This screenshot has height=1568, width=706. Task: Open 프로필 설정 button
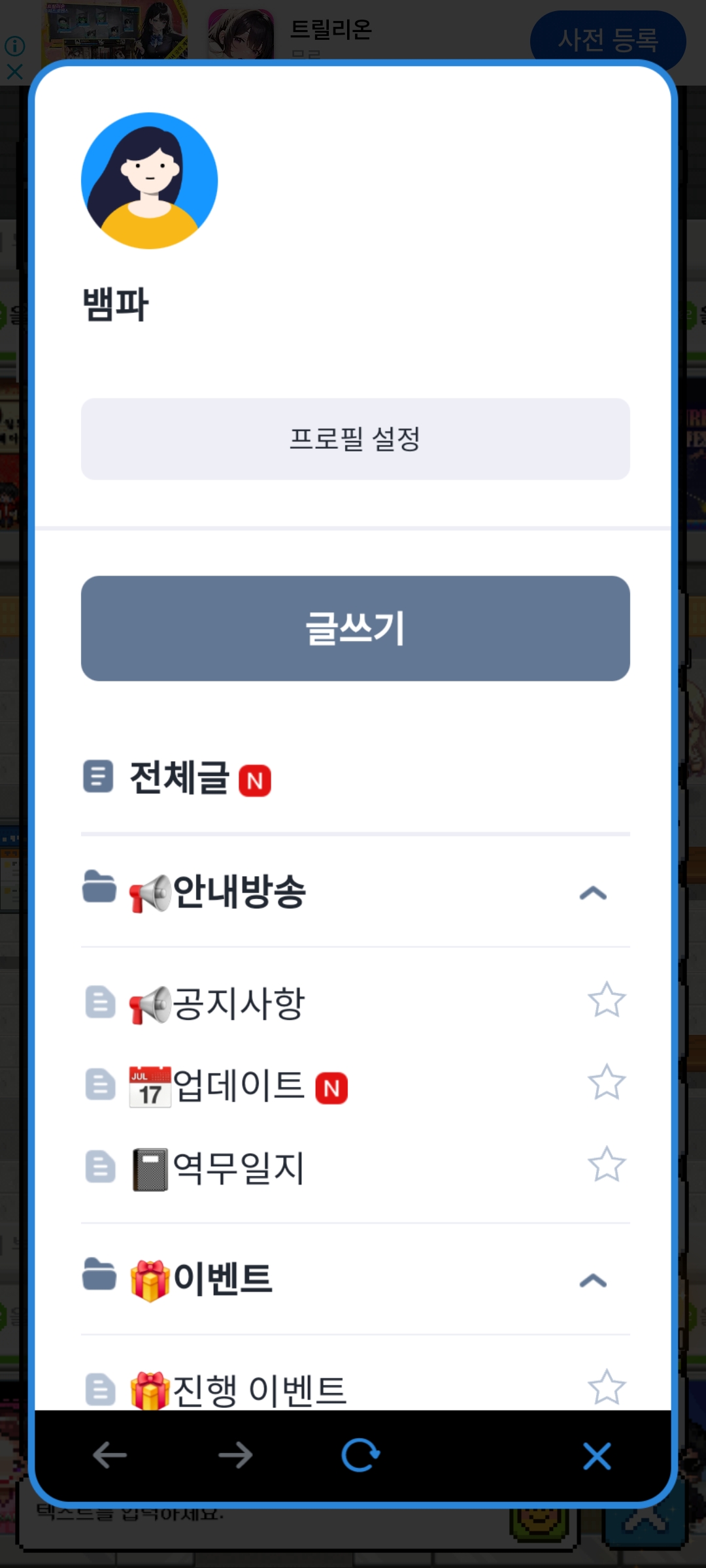355,439
